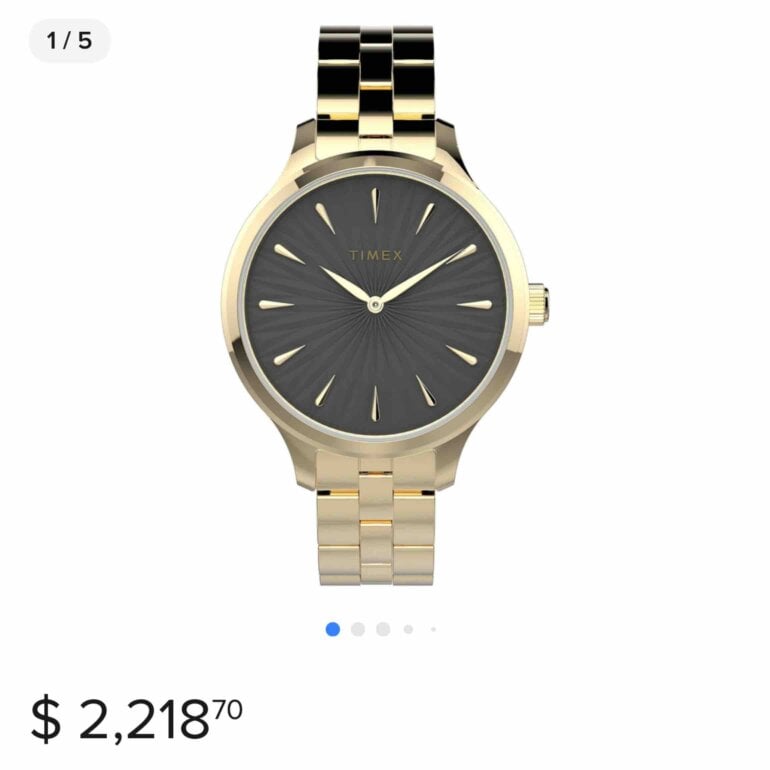Jump to the second image indicator dot

(x=358, y=629)
